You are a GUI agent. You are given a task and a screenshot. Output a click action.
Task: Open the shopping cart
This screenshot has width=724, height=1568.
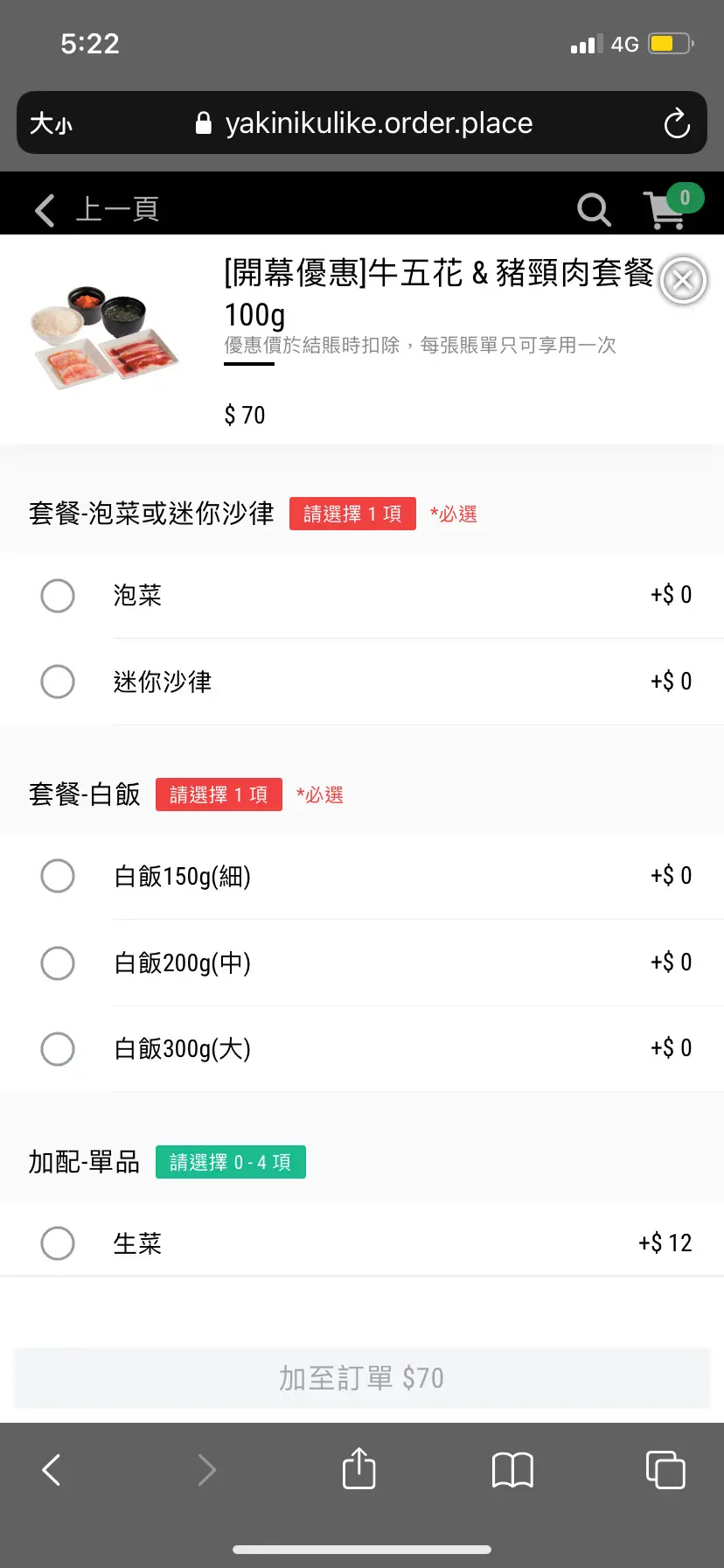[672, 206]
